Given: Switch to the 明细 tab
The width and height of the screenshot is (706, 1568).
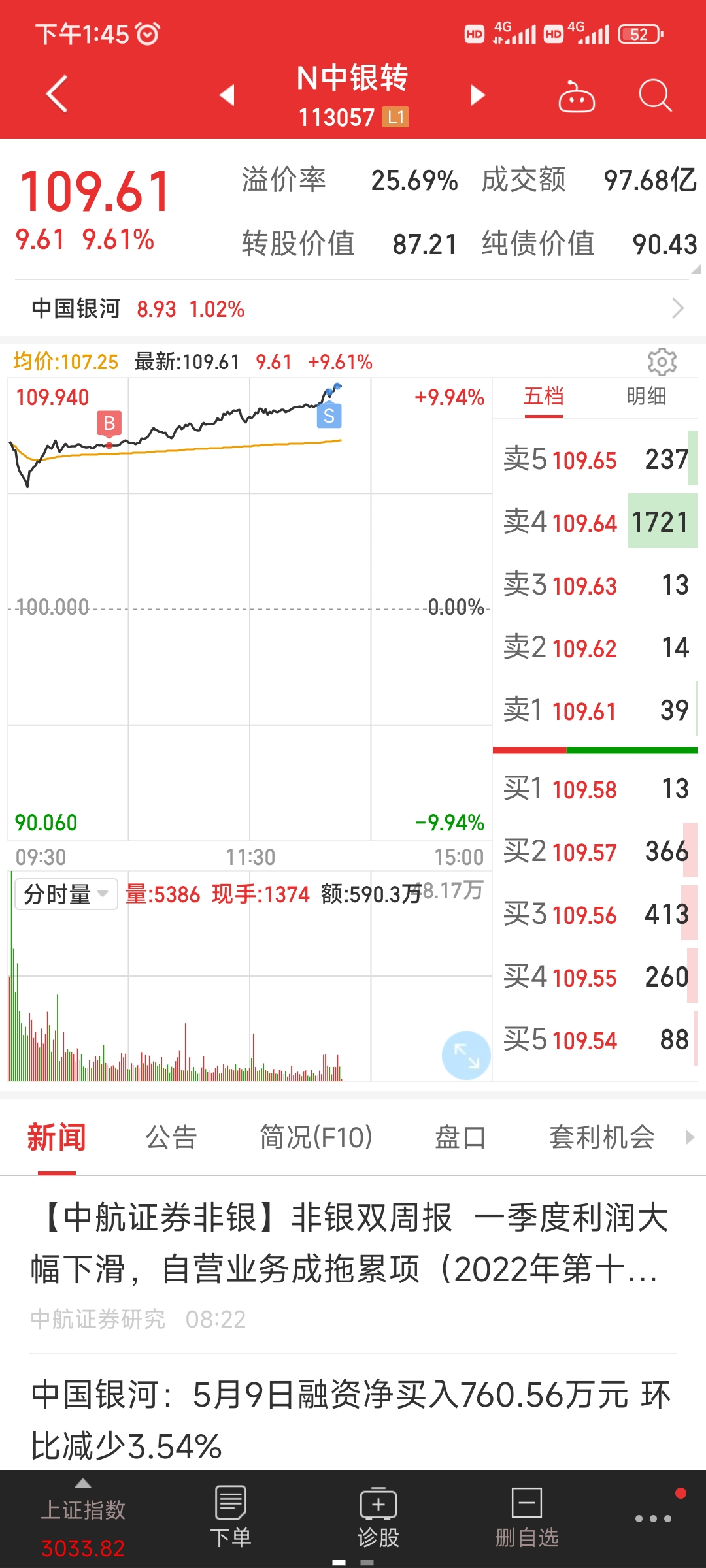Looking at the screenshot, I should 646,396.
